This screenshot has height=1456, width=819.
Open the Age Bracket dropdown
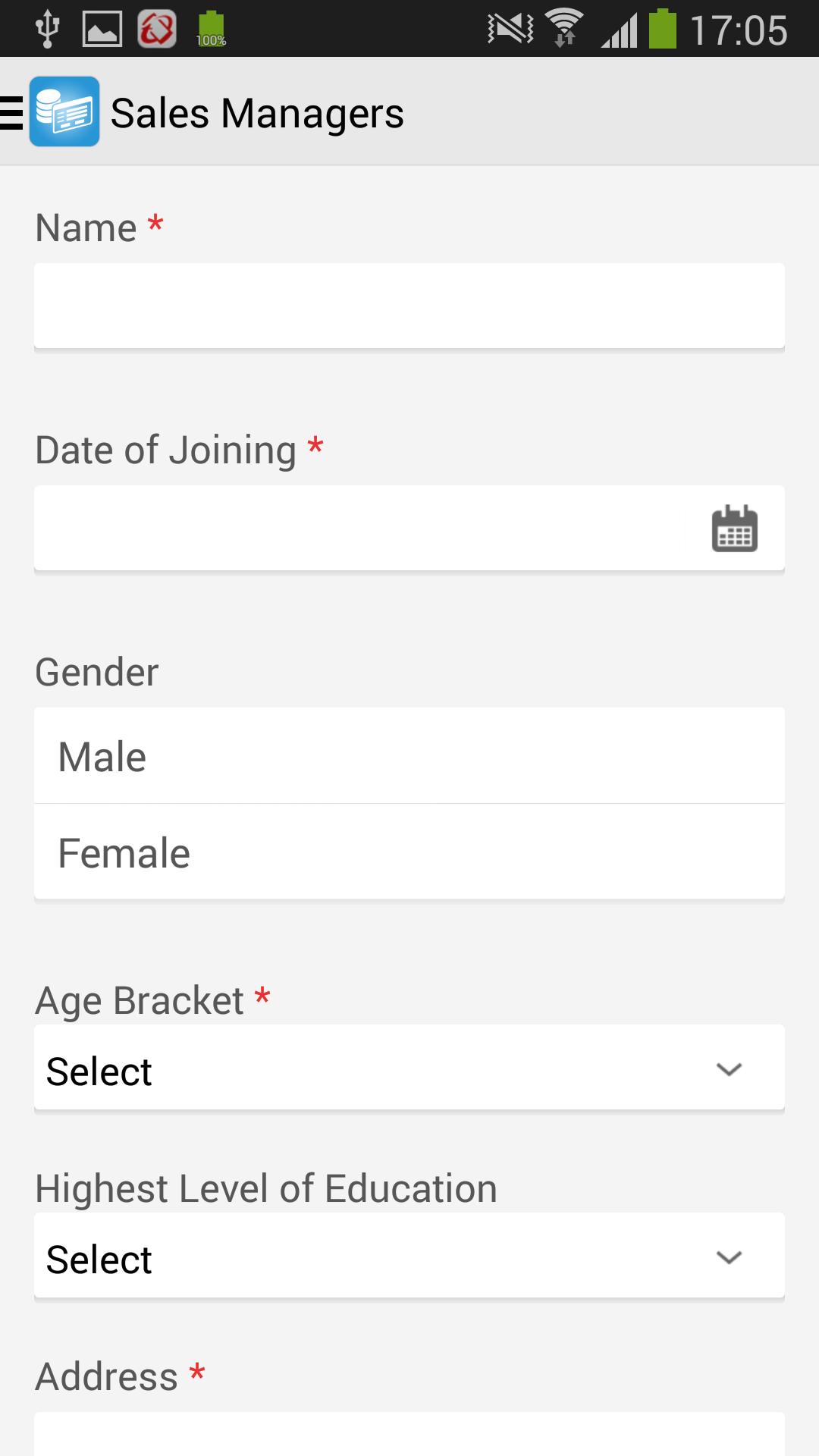pyautogui.click(x=409, y=1069)
